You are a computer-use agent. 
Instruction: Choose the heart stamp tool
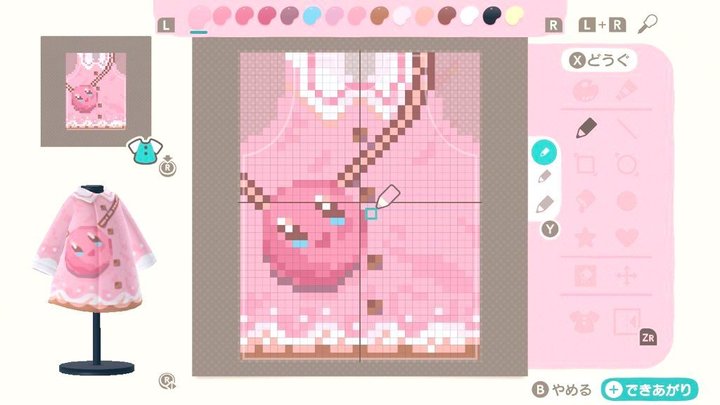coord(628,238)
